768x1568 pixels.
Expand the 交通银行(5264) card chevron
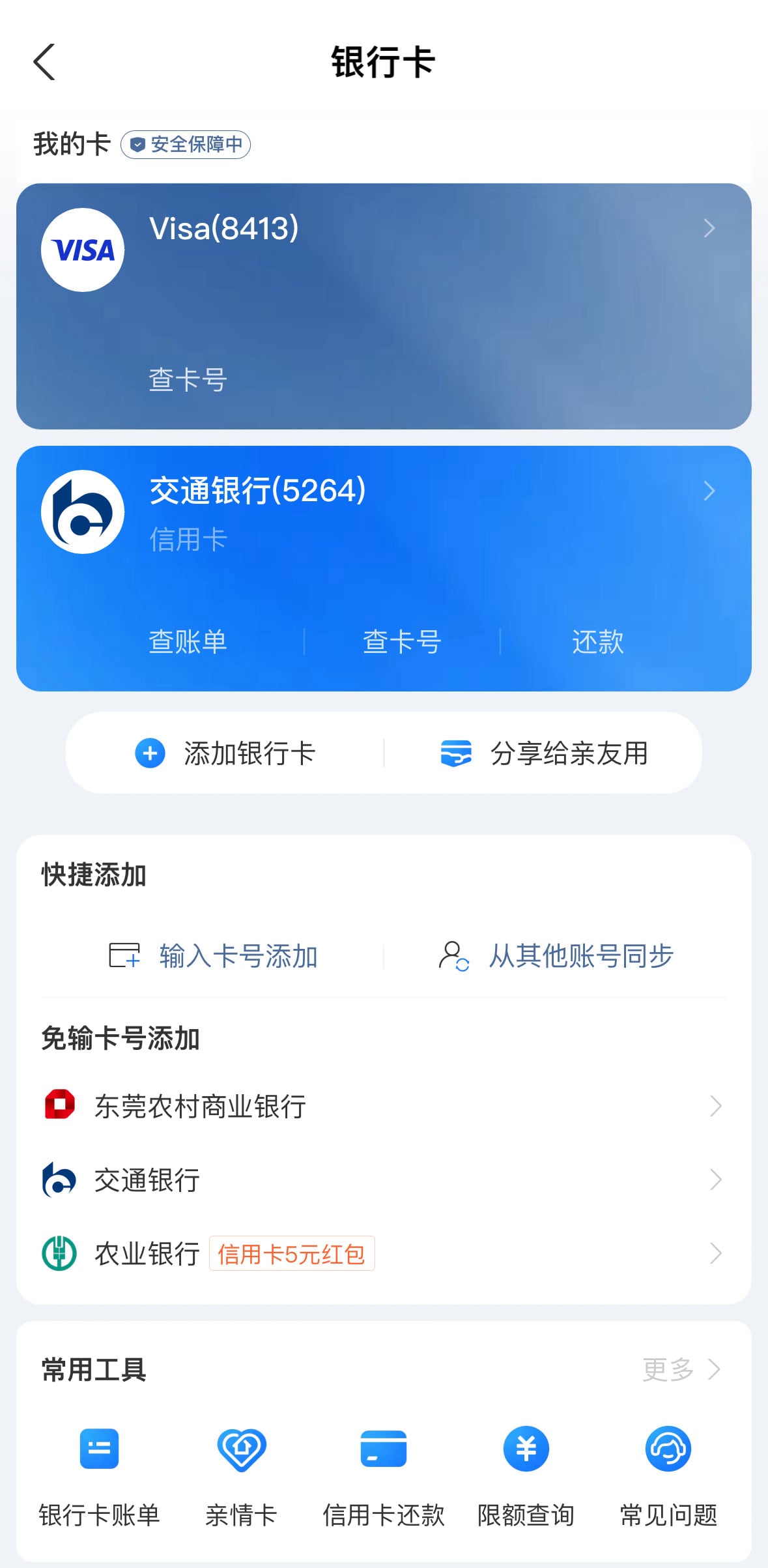709,491
